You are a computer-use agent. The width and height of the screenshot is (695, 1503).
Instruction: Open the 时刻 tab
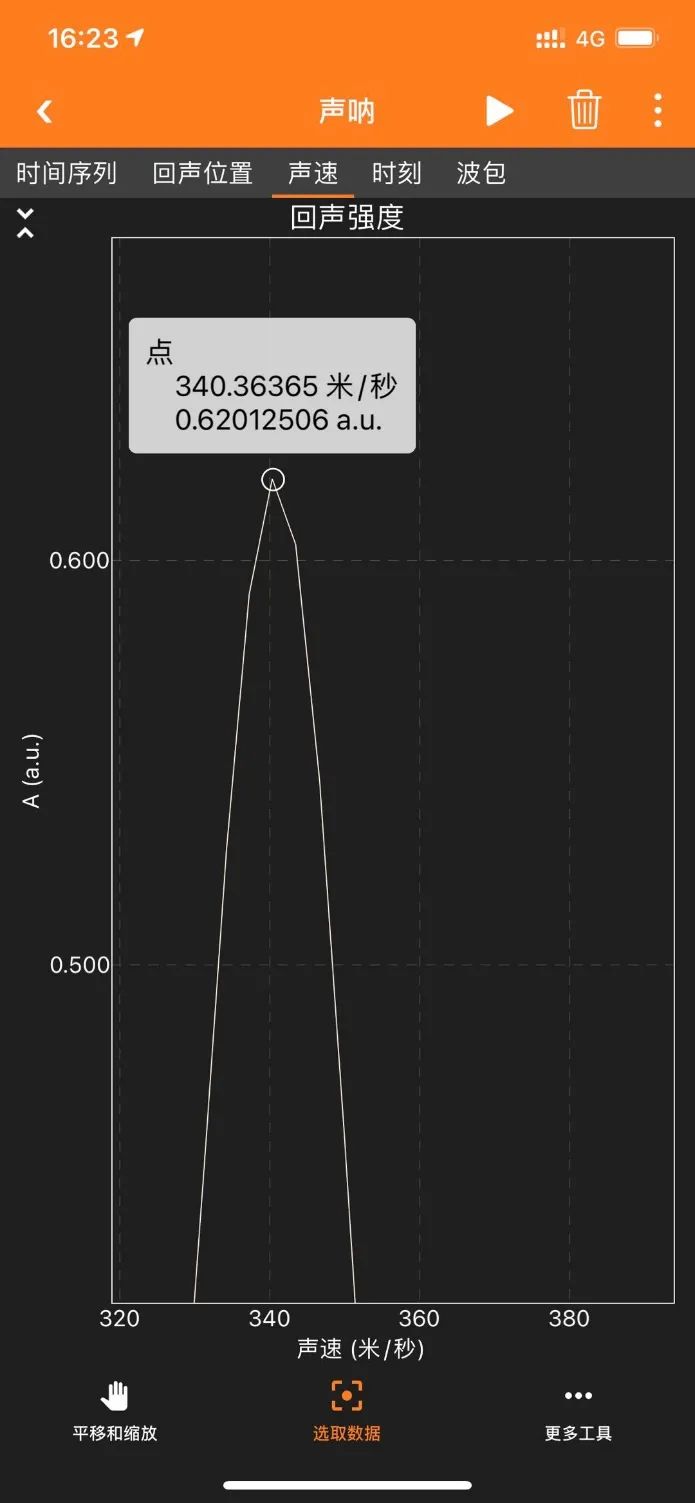pyautogui.click(x=397, y=173)
